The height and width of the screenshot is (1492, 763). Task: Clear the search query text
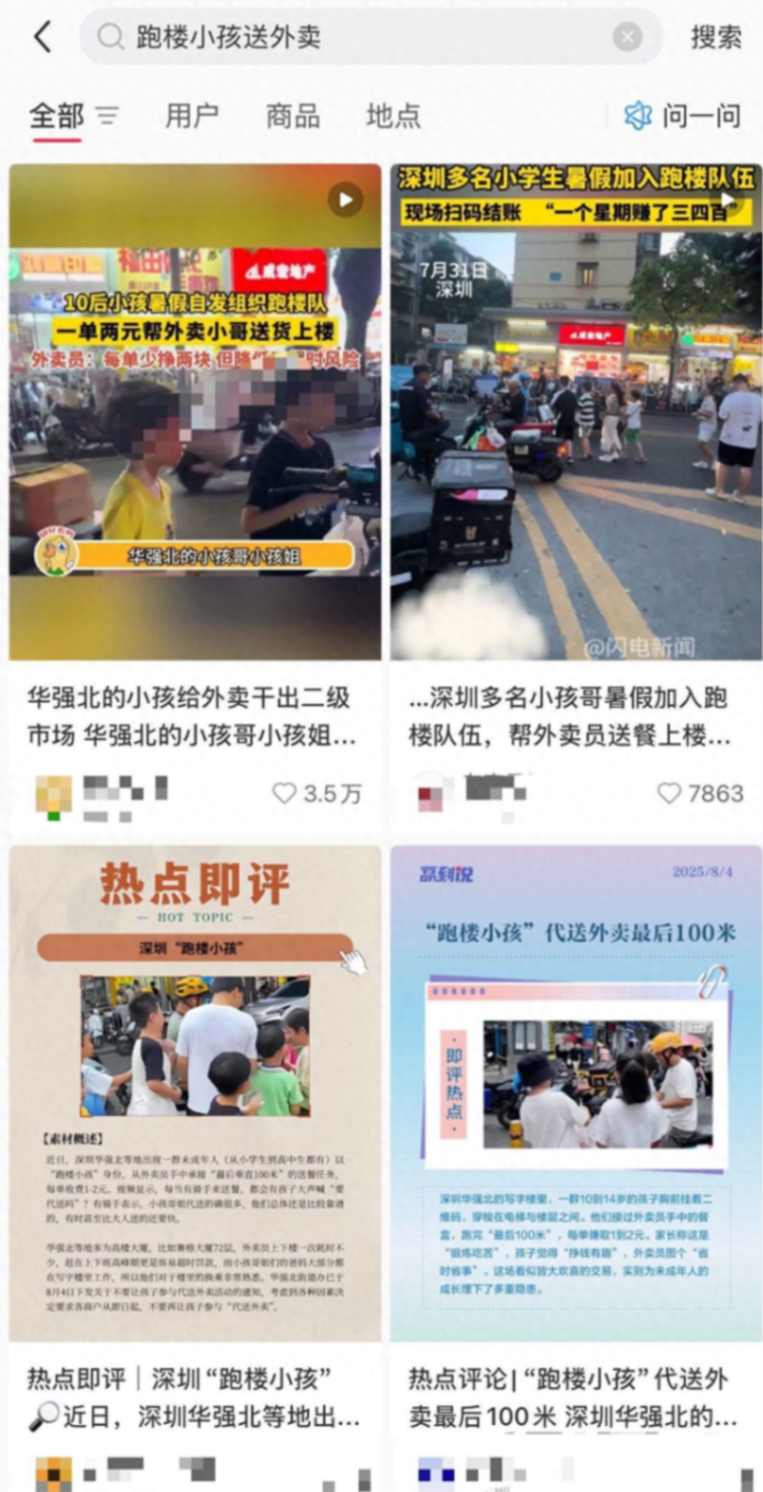627,38
